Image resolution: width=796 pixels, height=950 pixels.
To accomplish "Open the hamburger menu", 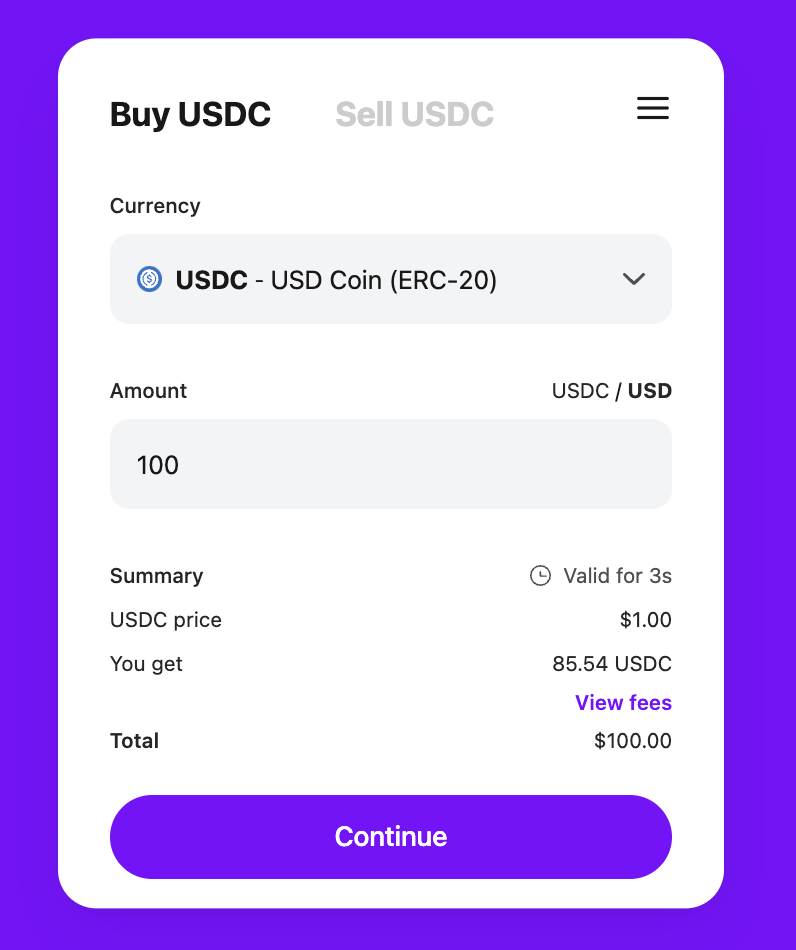I will pyautogui.click(x=653, y=108).
